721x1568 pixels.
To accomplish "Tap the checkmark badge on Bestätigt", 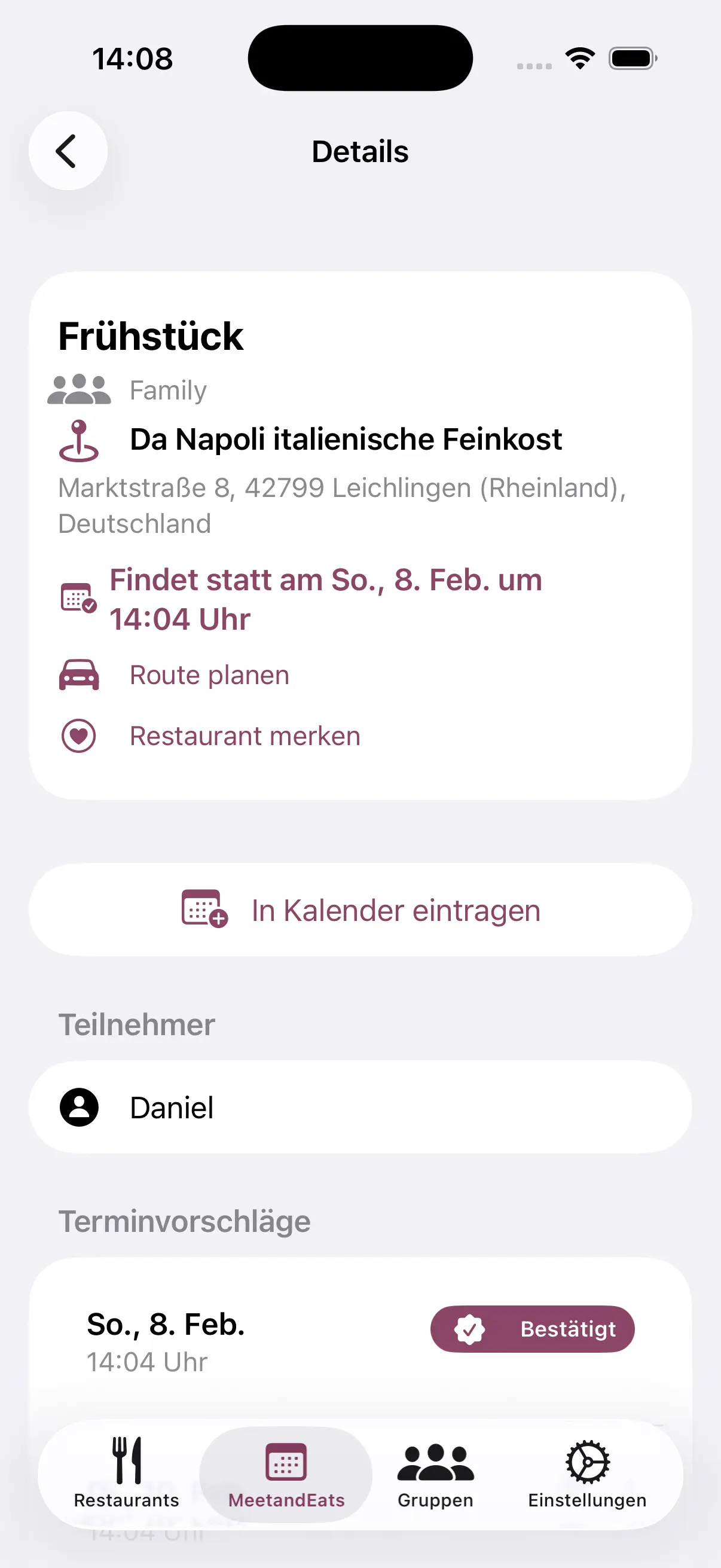I will click(x=471, y=1329).
